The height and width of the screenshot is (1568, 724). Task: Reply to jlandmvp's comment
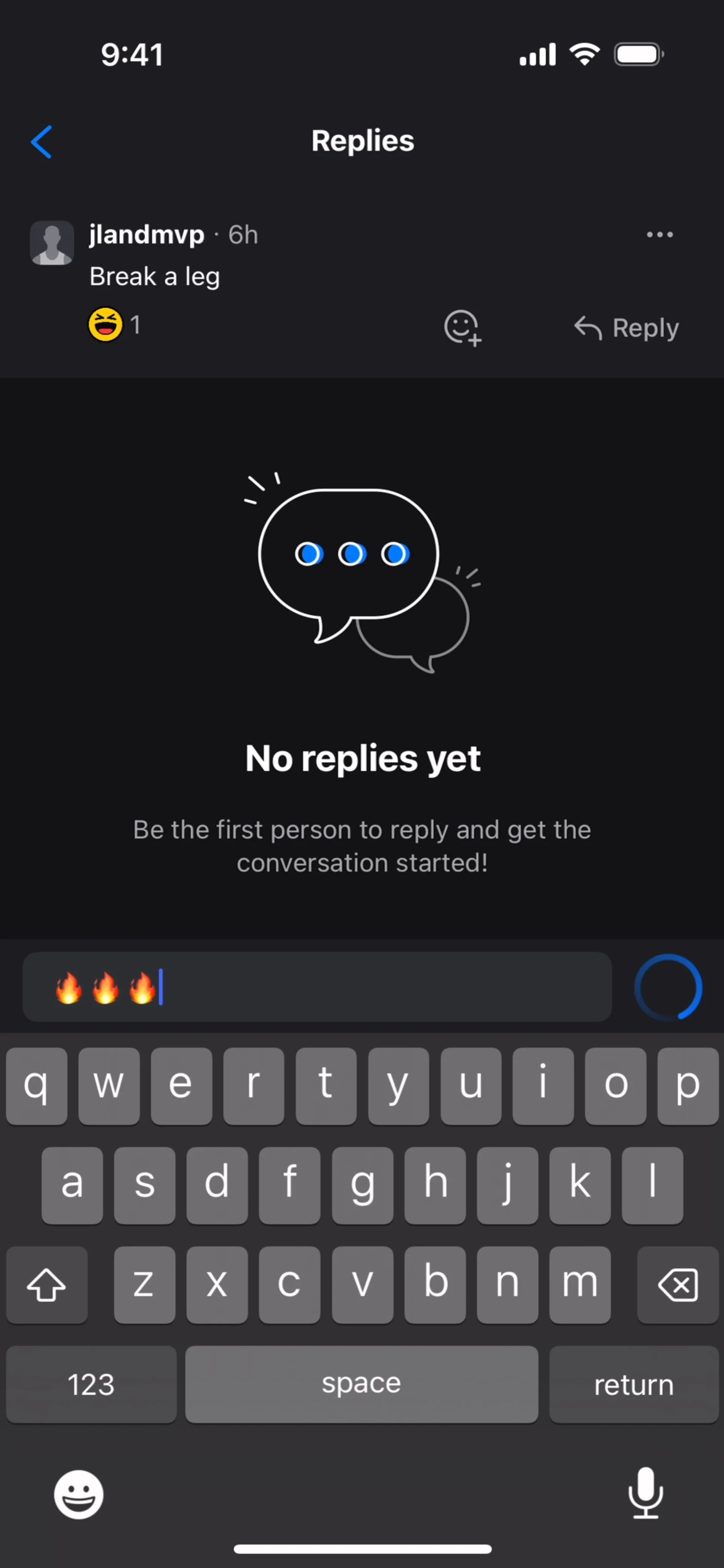click(x=626, y=328)
